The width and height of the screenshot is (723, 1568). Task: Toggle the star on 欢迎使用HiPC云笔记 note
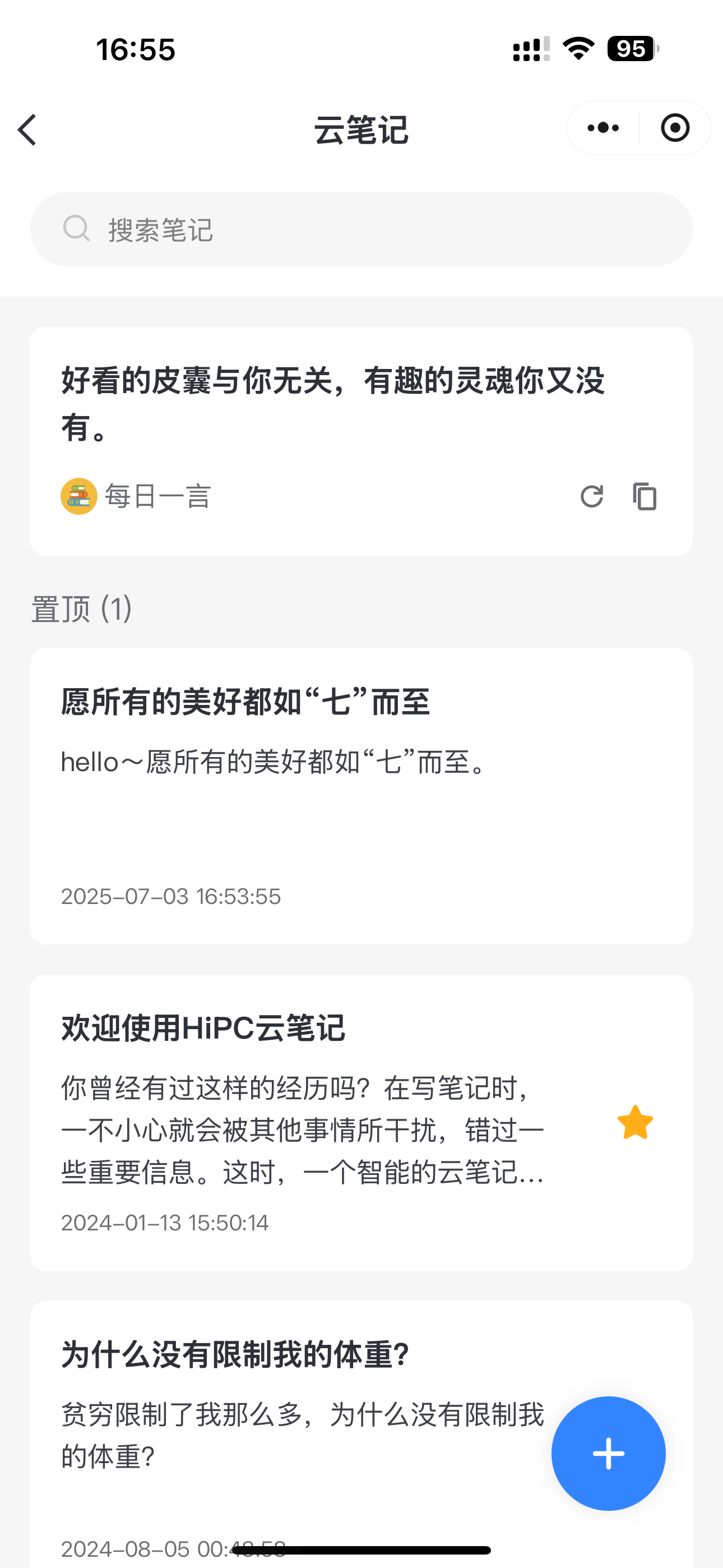coord(635,1123)
